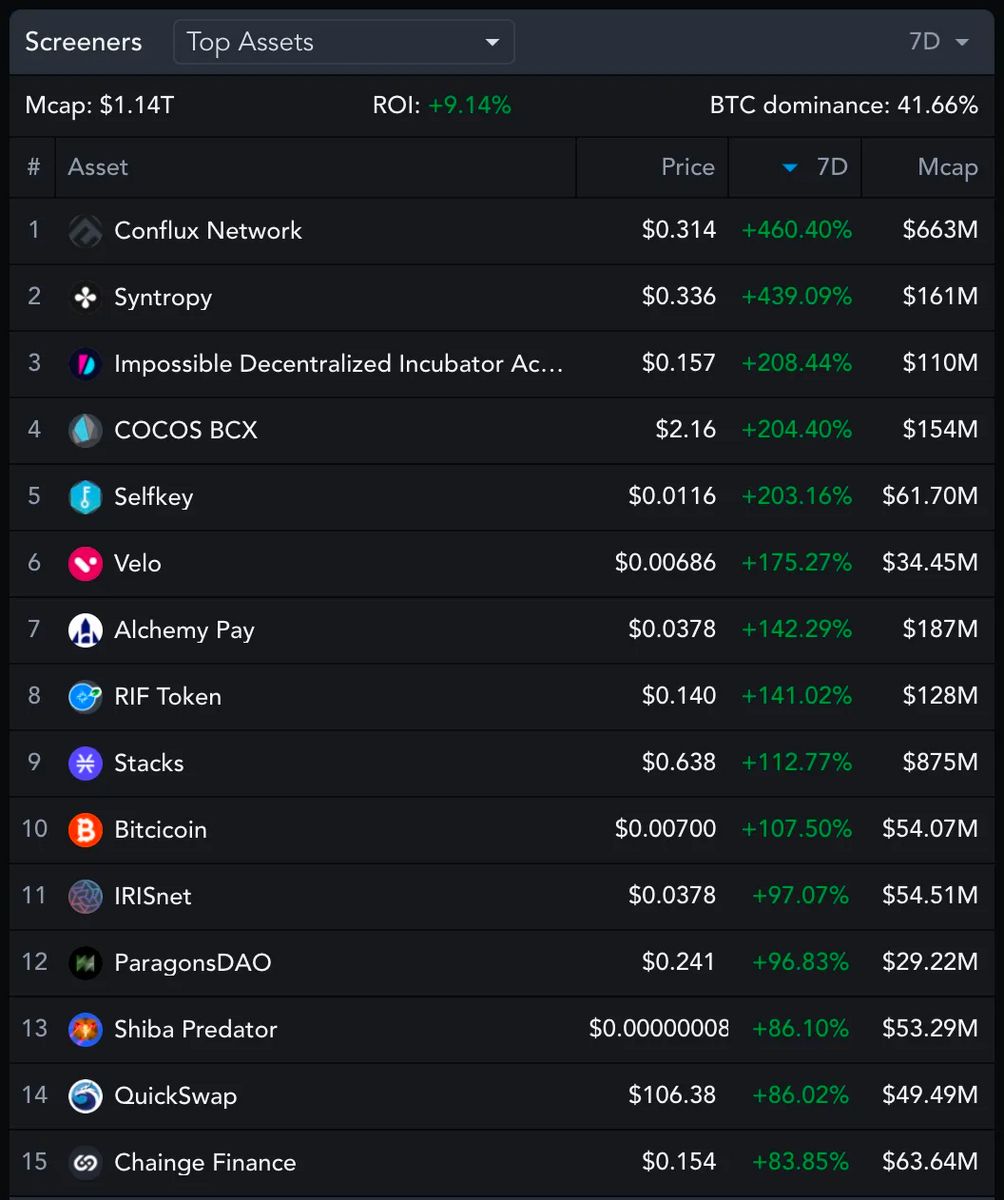View the Velo asset row
The height and width of the screenshot is (1200, 1004).
click(x=137, y=564)
